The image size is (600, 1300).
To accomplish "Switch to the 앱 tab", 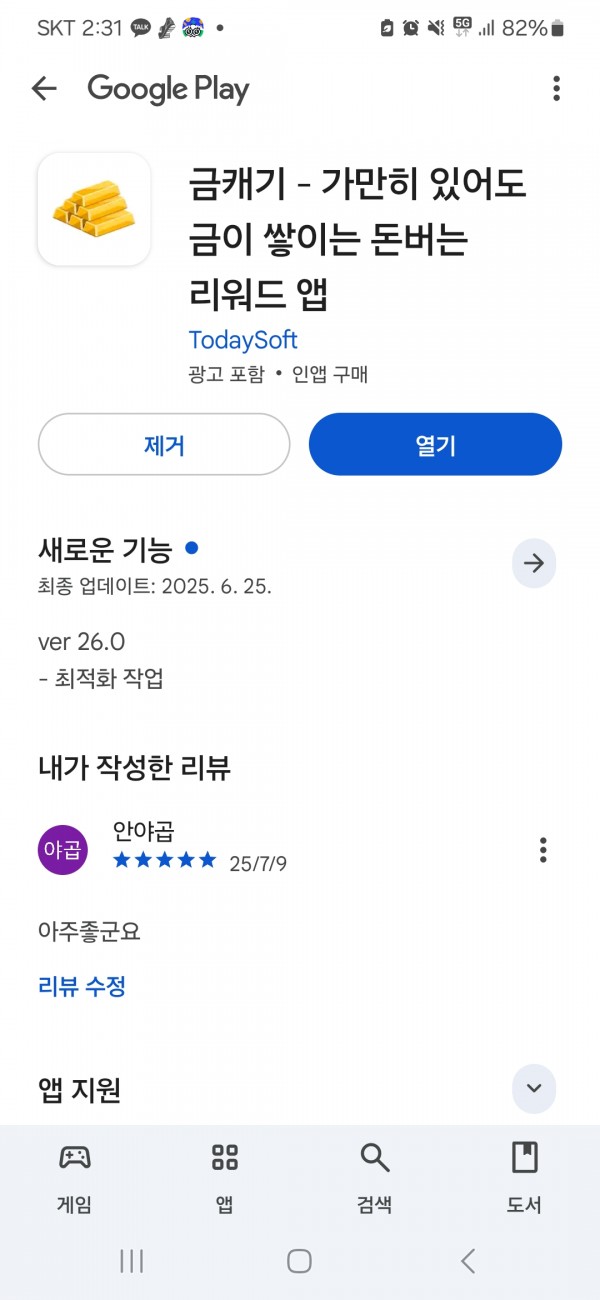I will (225, 1178).
